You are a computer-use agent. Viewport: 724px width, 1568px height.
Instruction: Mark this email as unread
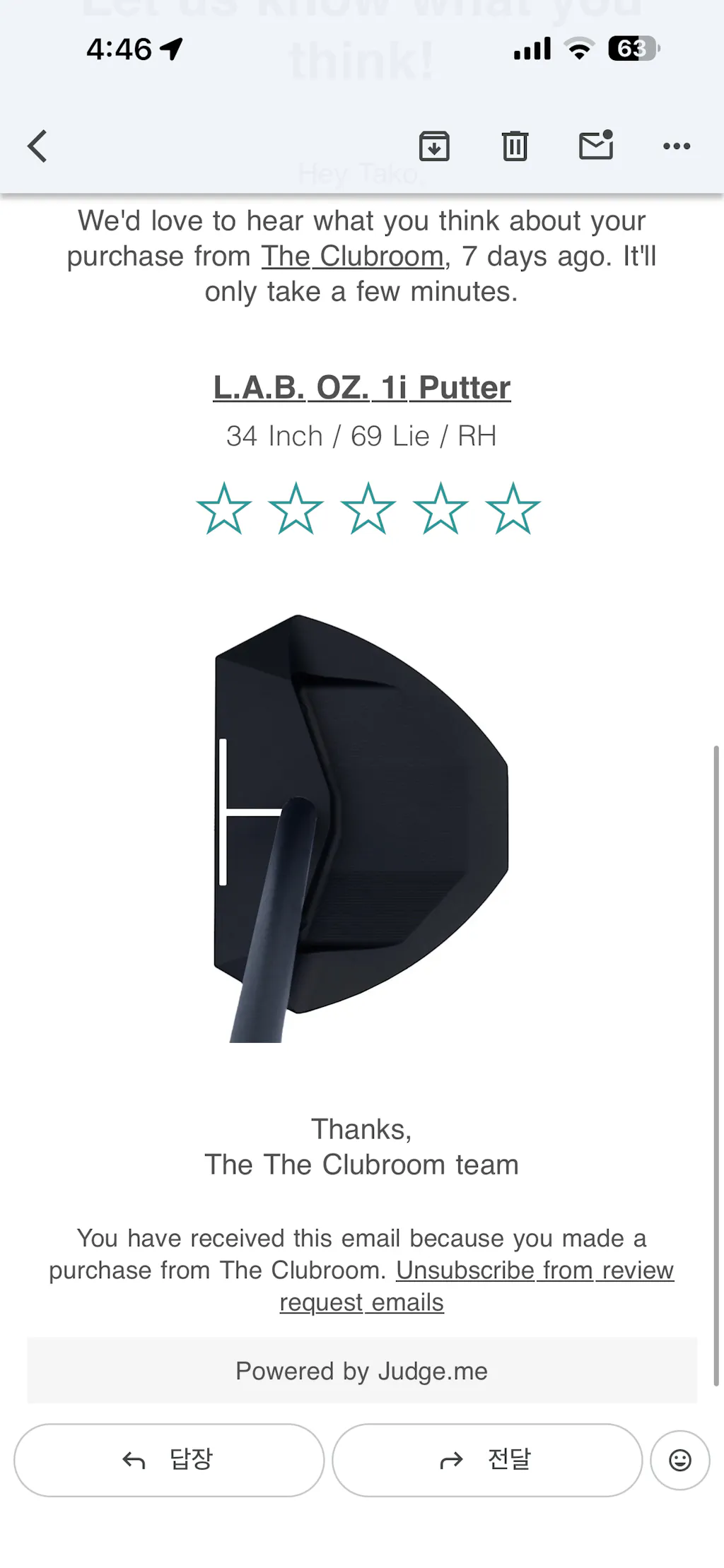point(596,146)
